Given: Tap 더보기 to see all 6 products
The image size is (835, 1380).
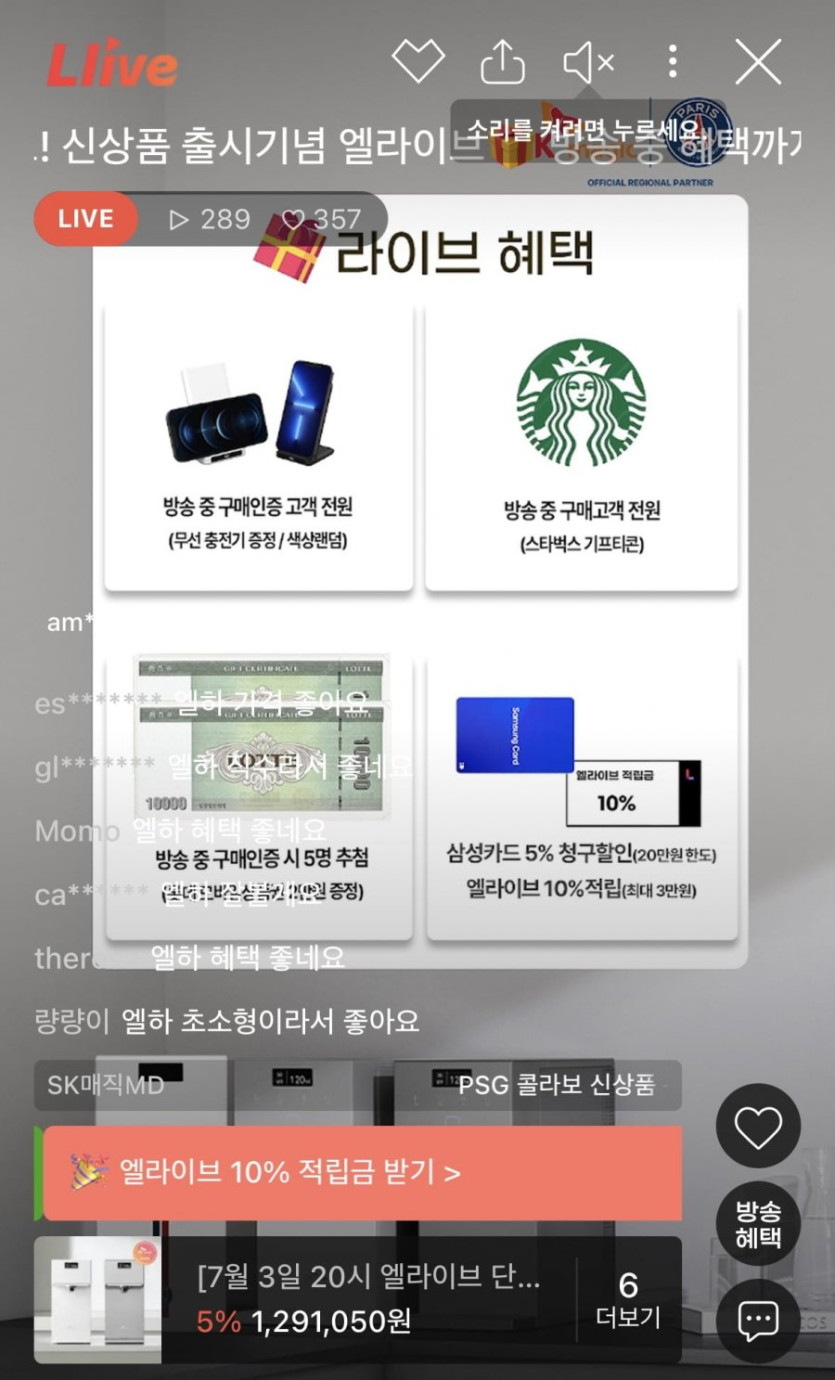Looking at the screenshot, I should 628,1300.
